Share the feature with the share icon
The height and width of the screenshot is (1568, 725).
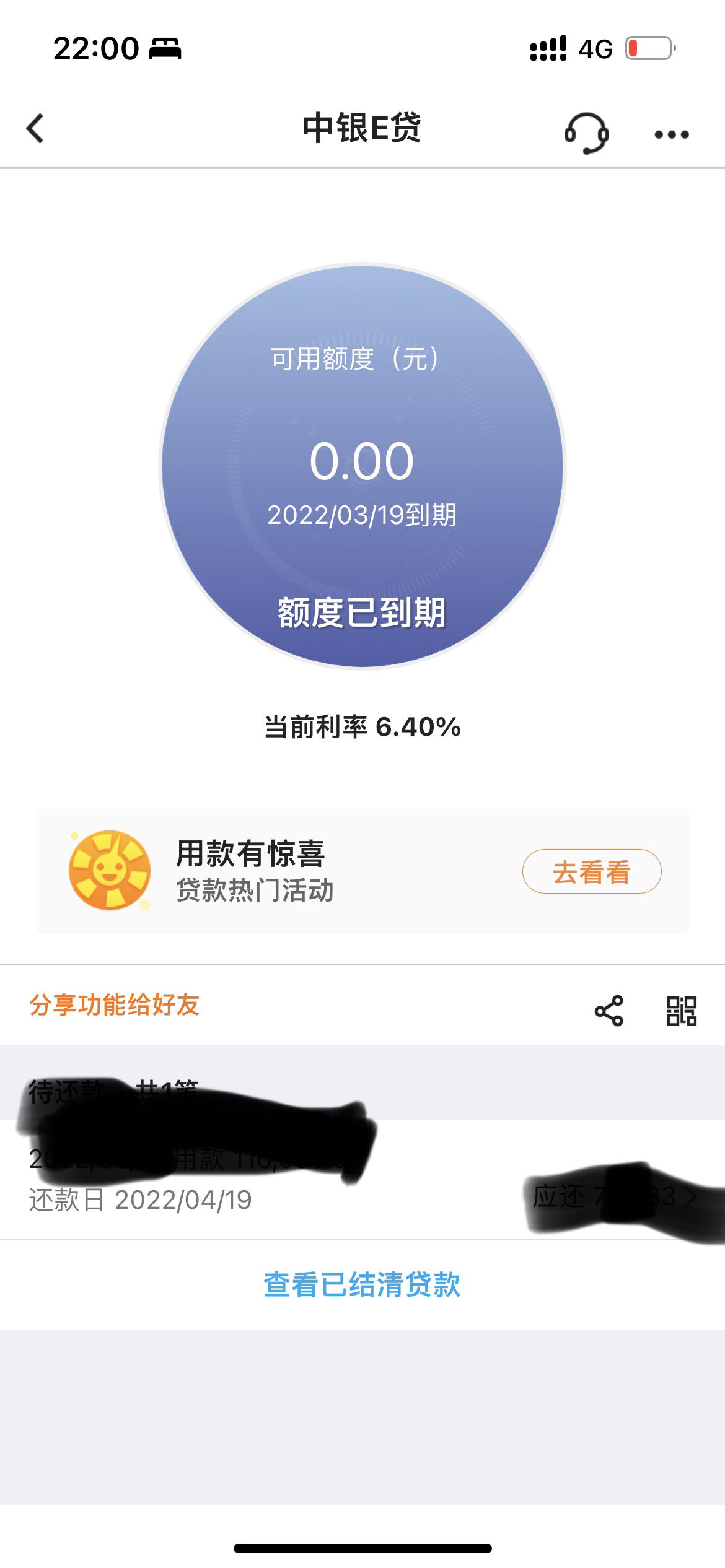[609, 1011]
